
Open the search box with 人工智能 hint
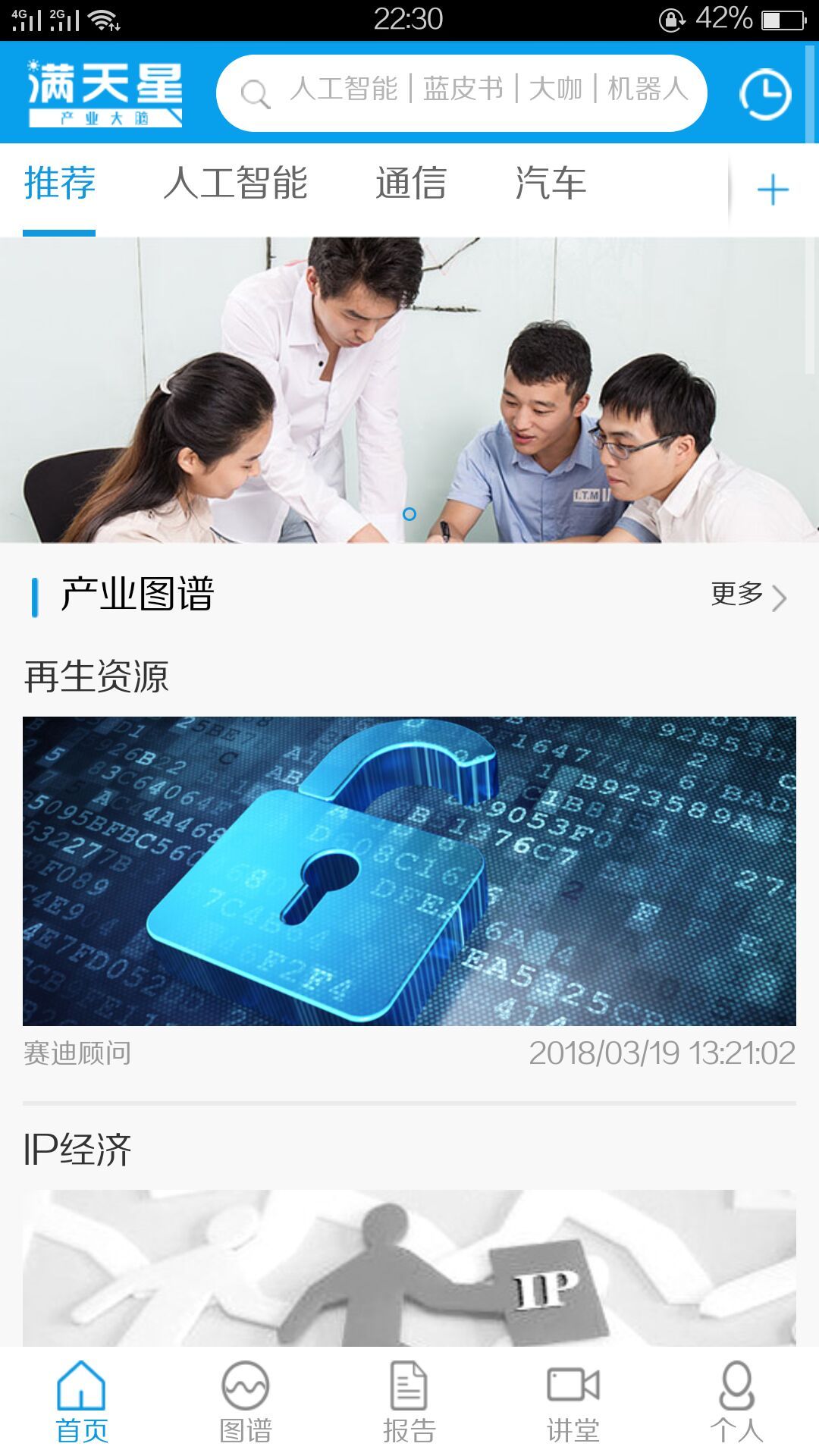pyautogui.click(x=461, y=93)
